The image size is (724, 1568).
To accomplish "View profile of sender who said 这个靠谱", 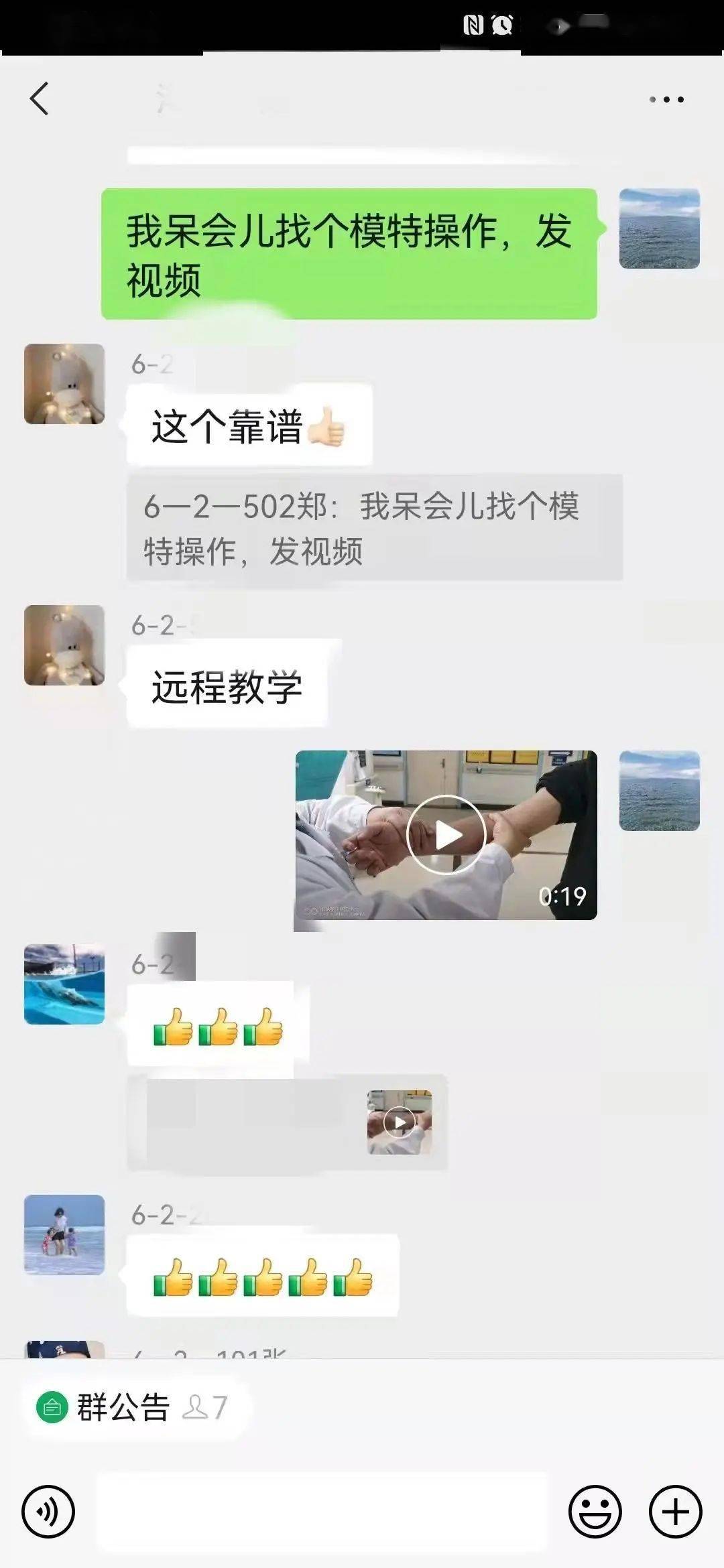I will click(x=64, y=384).
